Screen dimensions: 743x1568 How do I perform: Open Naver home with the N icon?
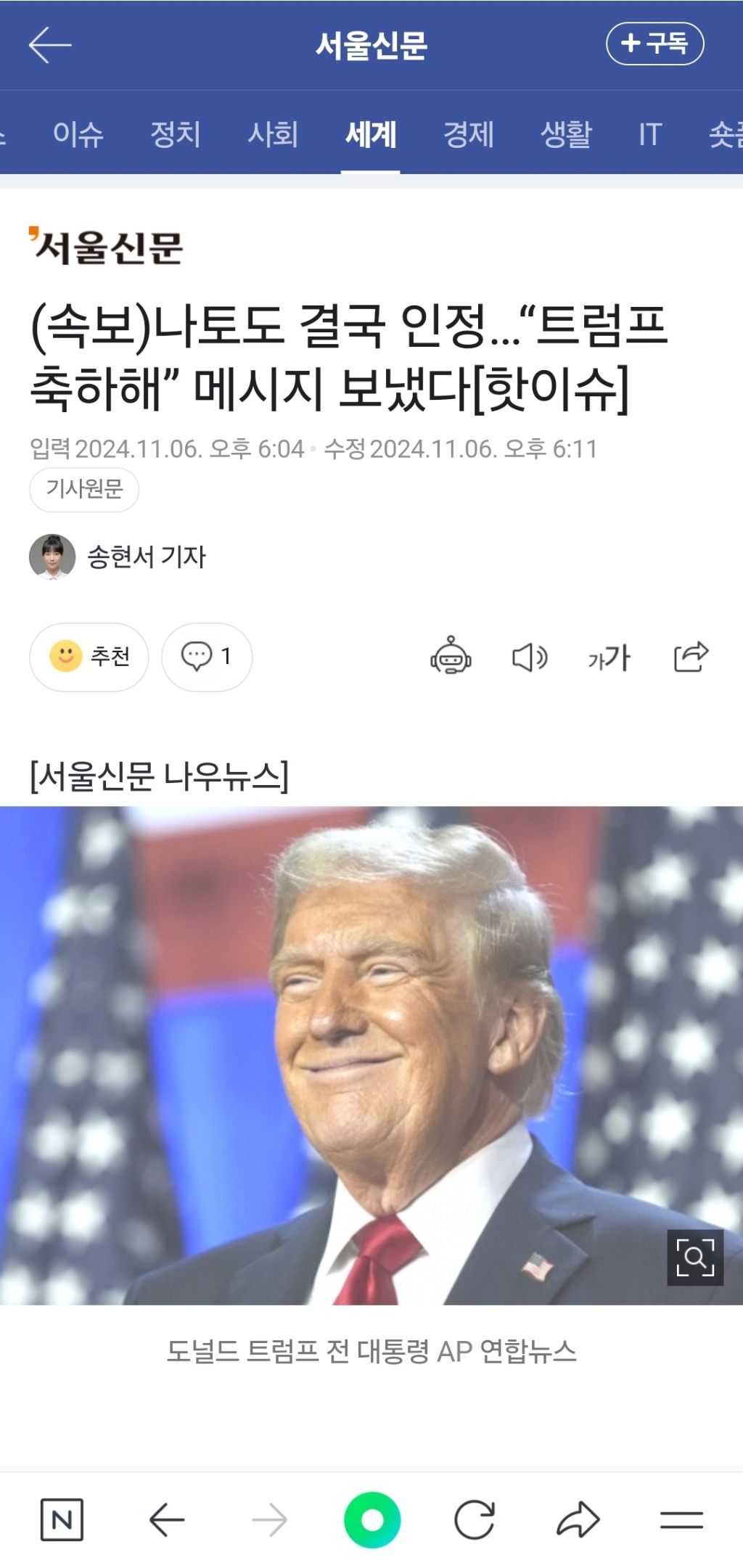click(62, 1519)
